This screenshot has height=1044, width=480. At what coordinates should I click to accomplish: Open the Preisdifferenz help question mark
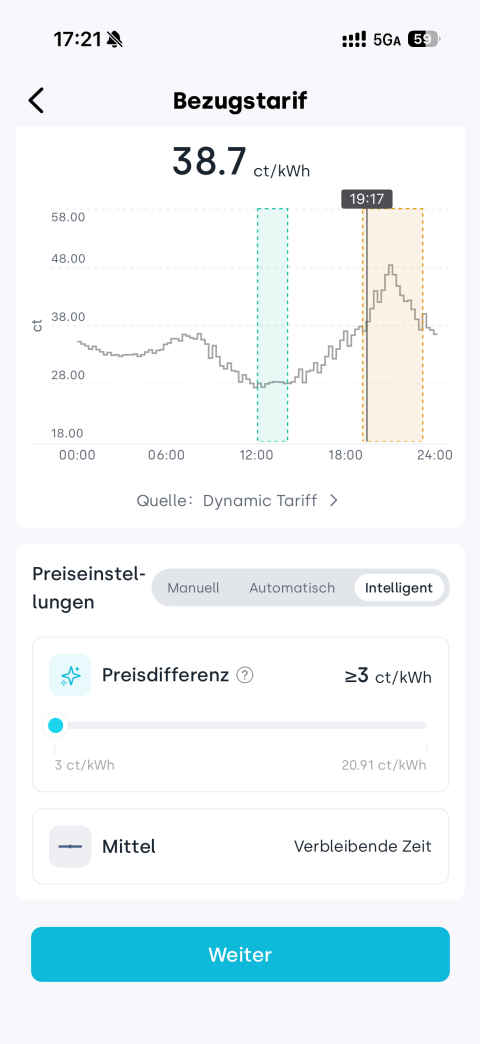click(x=246, y=675)
